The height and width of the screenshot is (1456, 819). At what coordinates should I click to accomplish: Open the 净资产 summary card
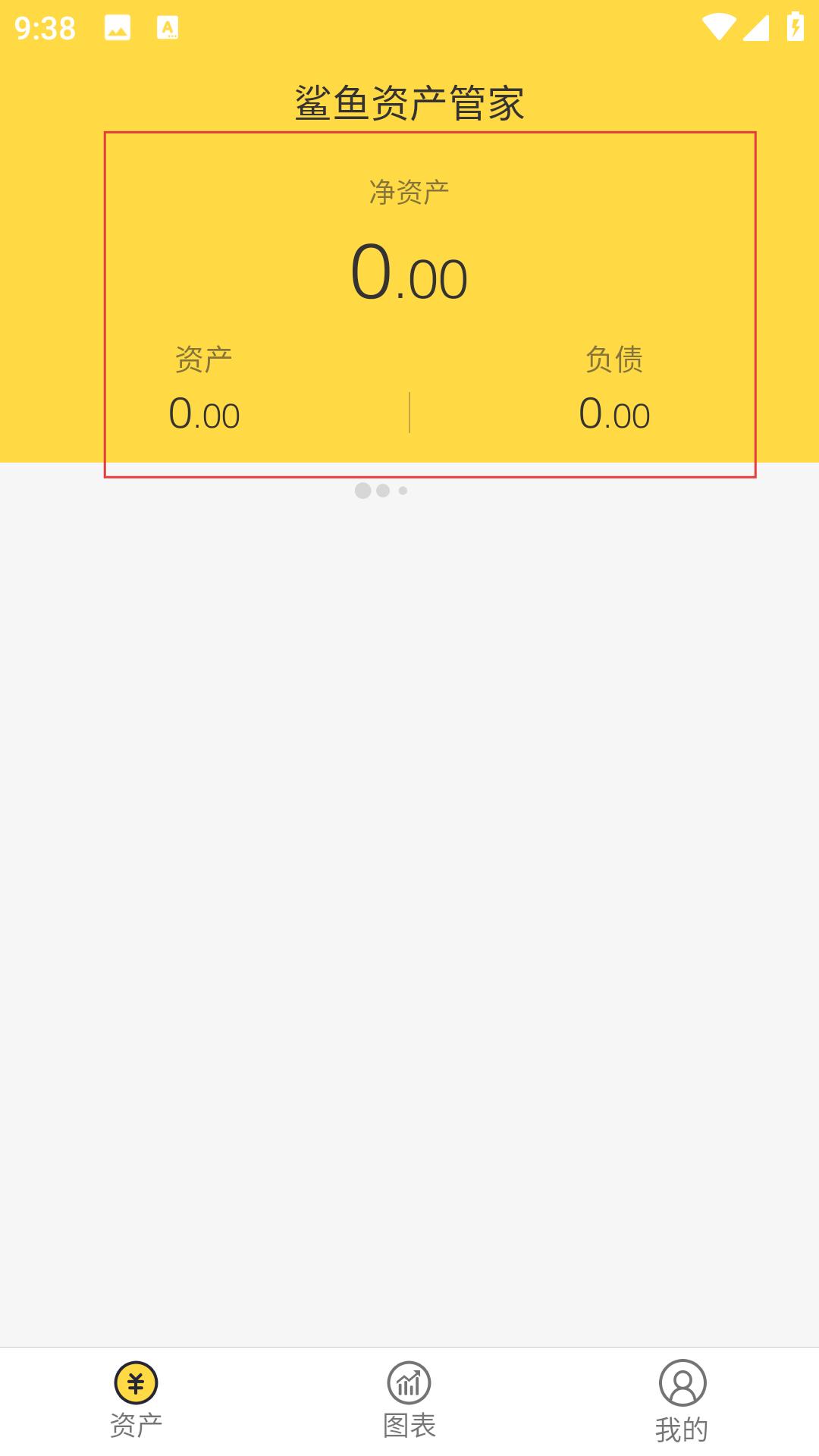tap(430, 305)
